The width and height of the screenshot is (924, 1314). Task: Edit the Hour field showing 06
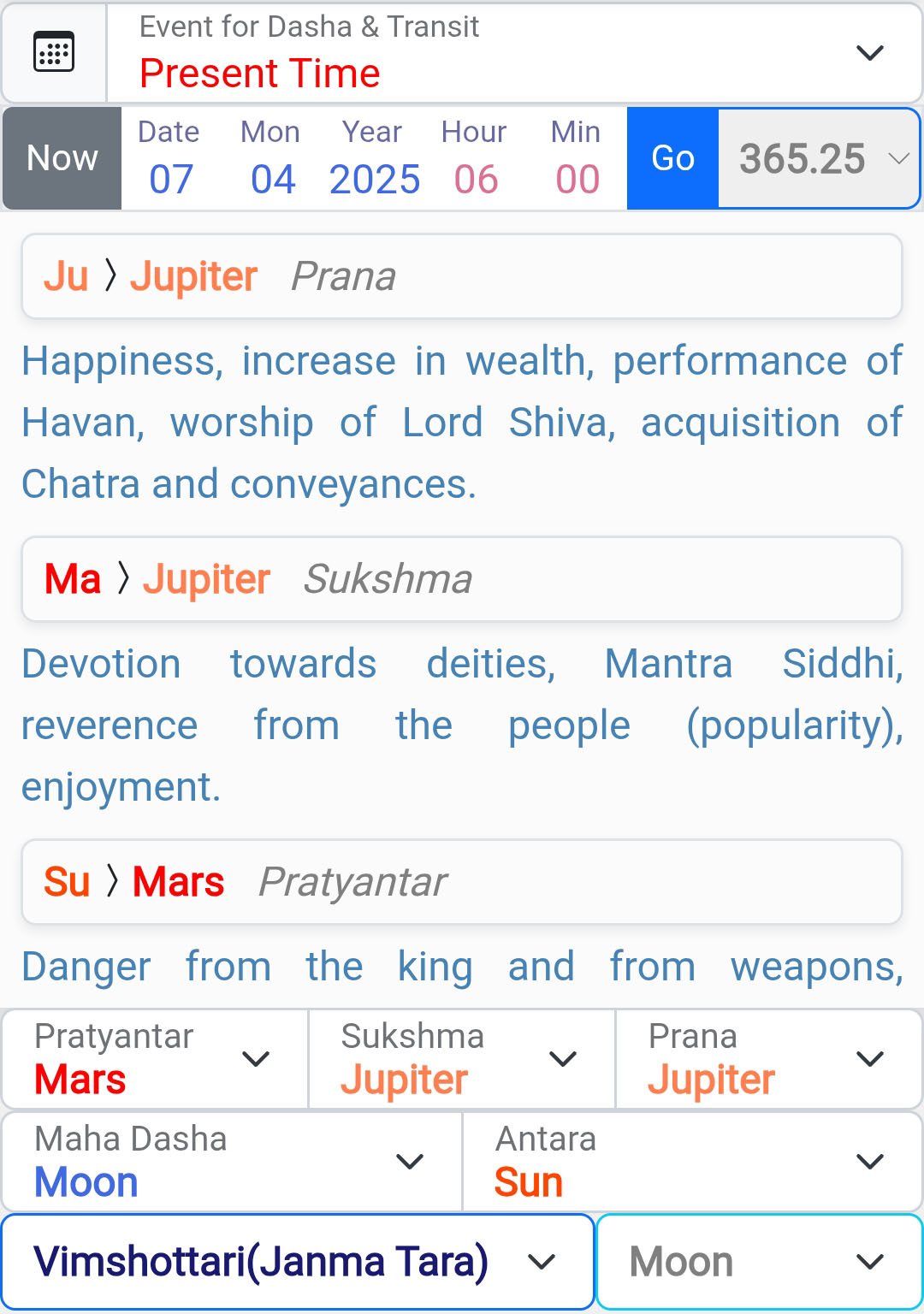click(476, 179)
